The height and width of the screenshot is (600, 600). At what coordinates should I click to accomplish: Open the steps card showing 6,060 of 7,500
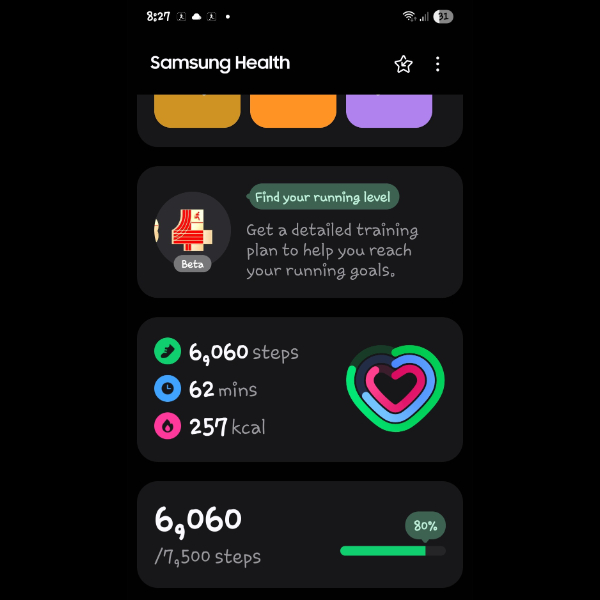click(300, 534)
